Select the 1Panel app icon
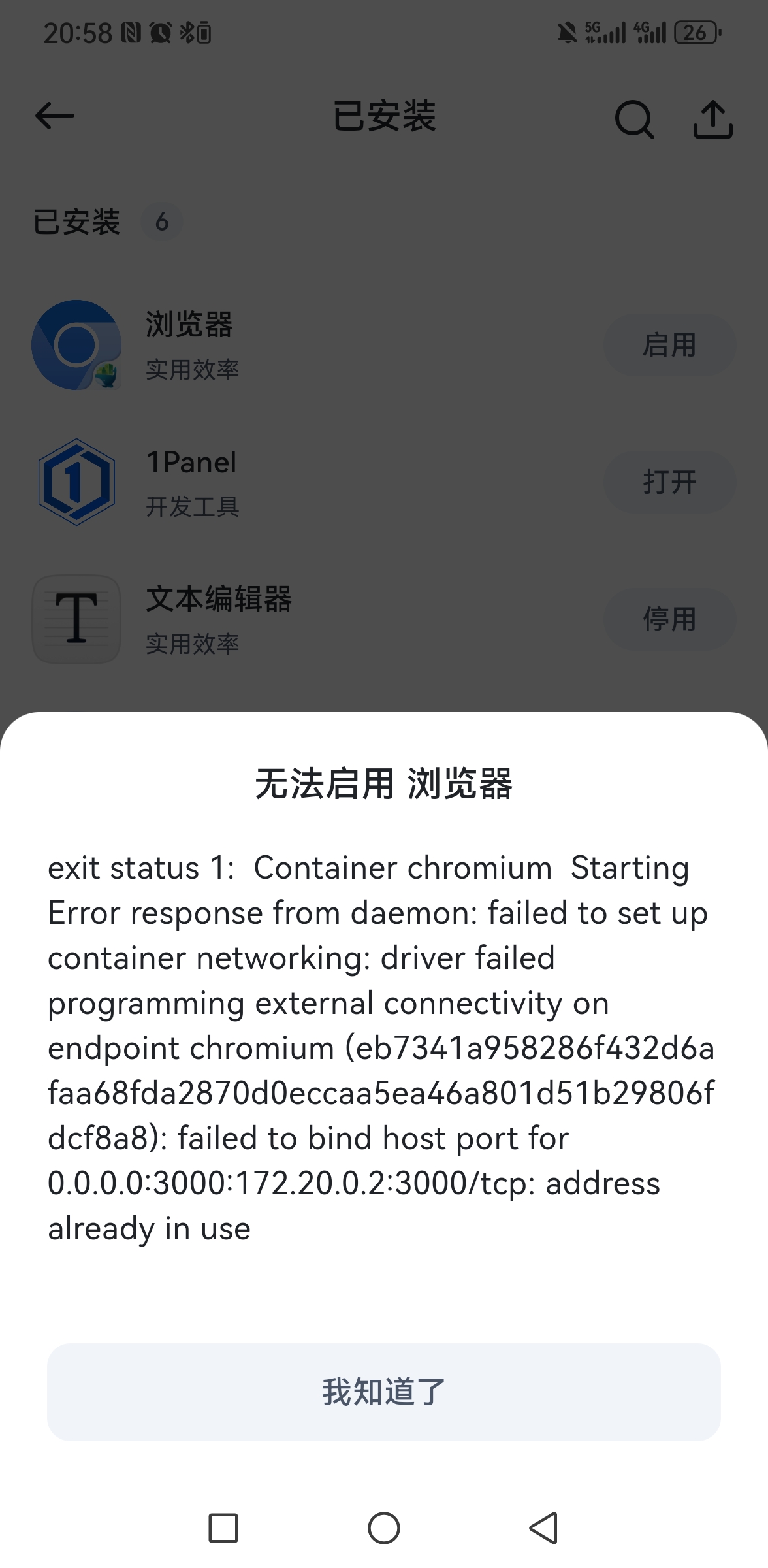This screenshot has width=768, height=1568. (76, 482)
